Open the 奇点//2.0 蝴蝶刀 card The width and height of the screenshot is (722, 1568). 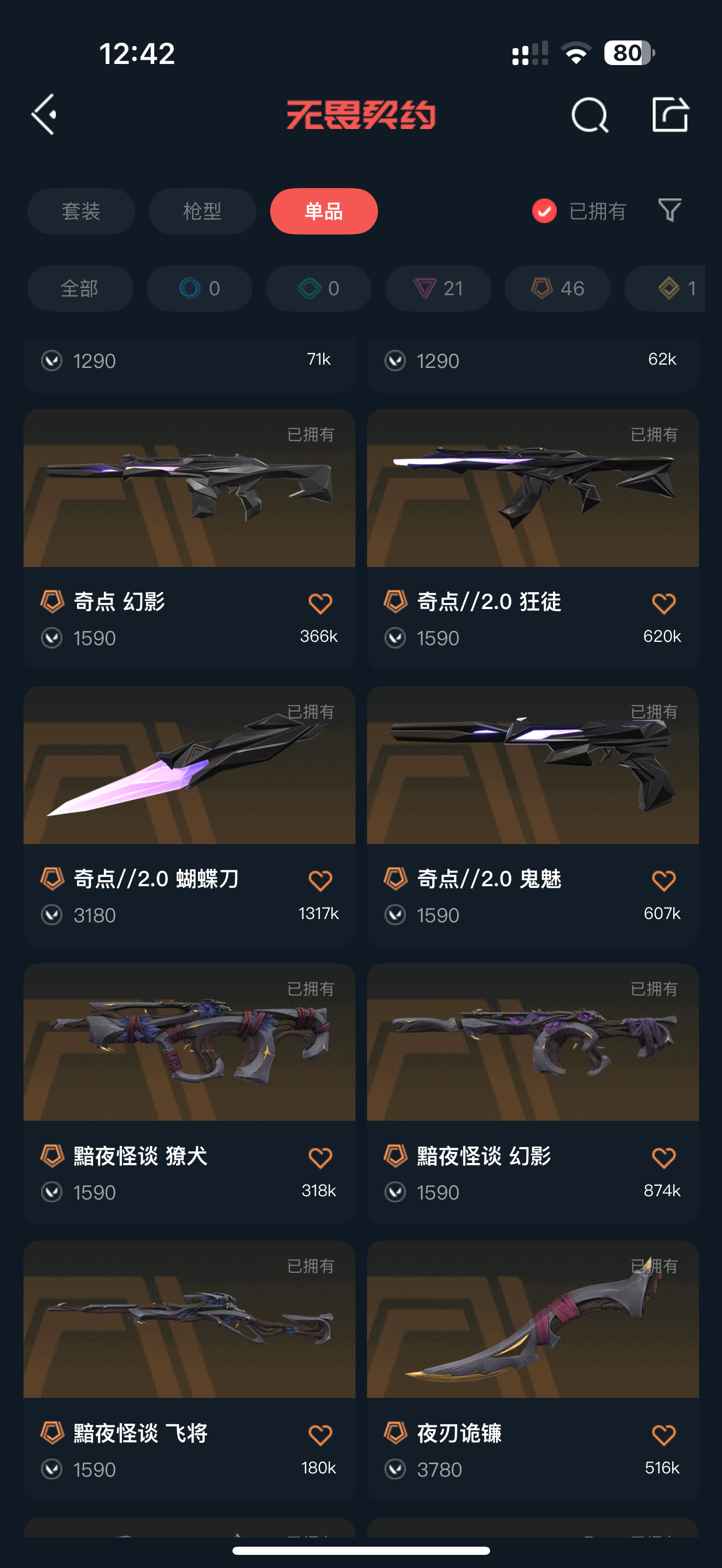(x=189, y=817)
